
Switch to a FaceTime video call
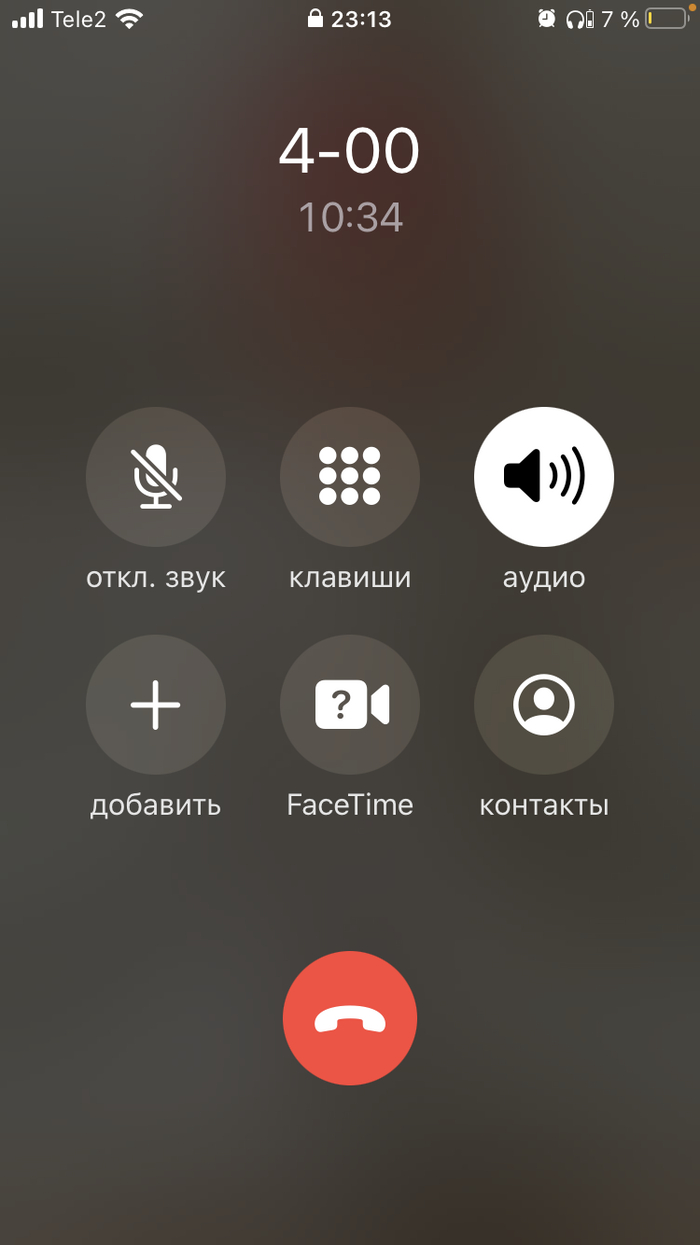click(350, 704)
